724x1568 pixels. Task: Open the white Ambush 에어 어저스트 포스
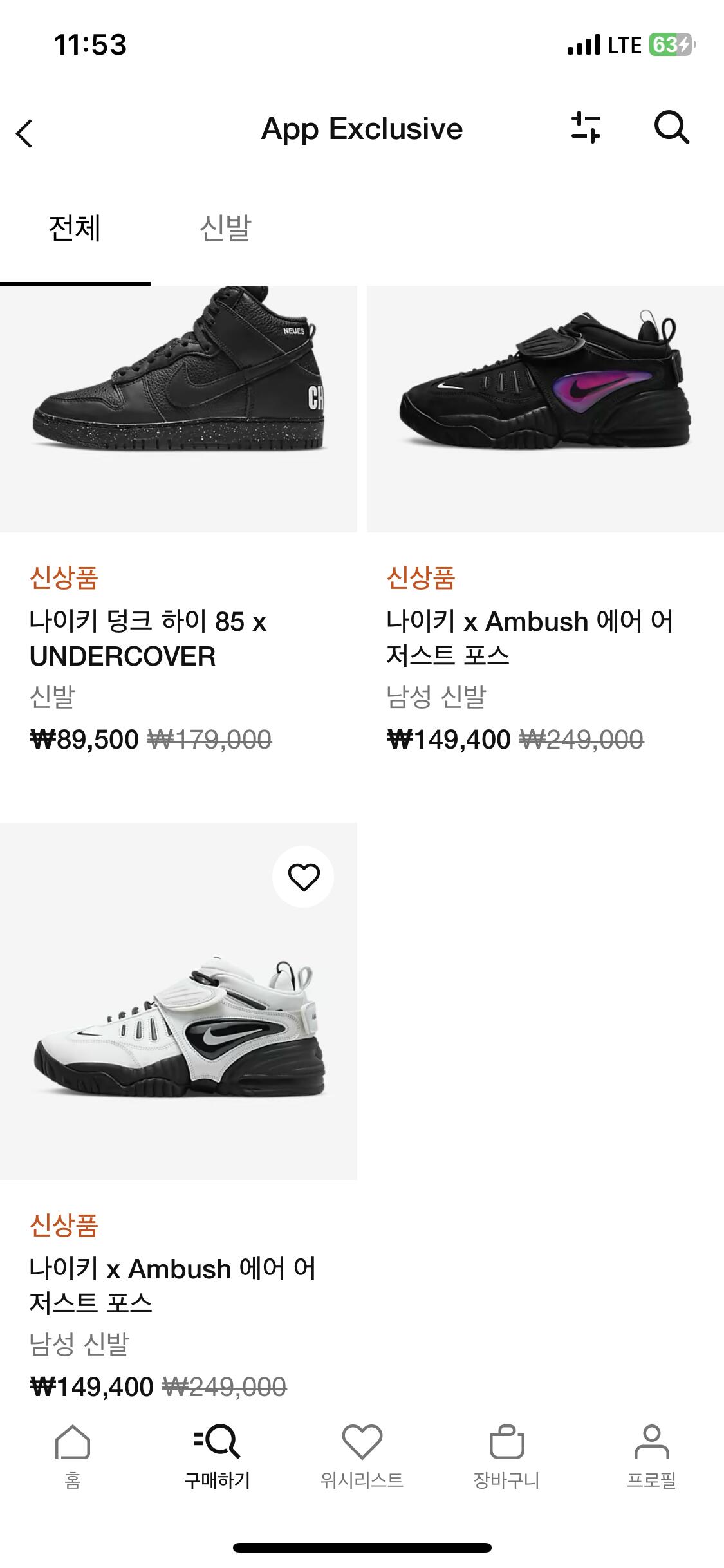click(x=178, y=1030)
